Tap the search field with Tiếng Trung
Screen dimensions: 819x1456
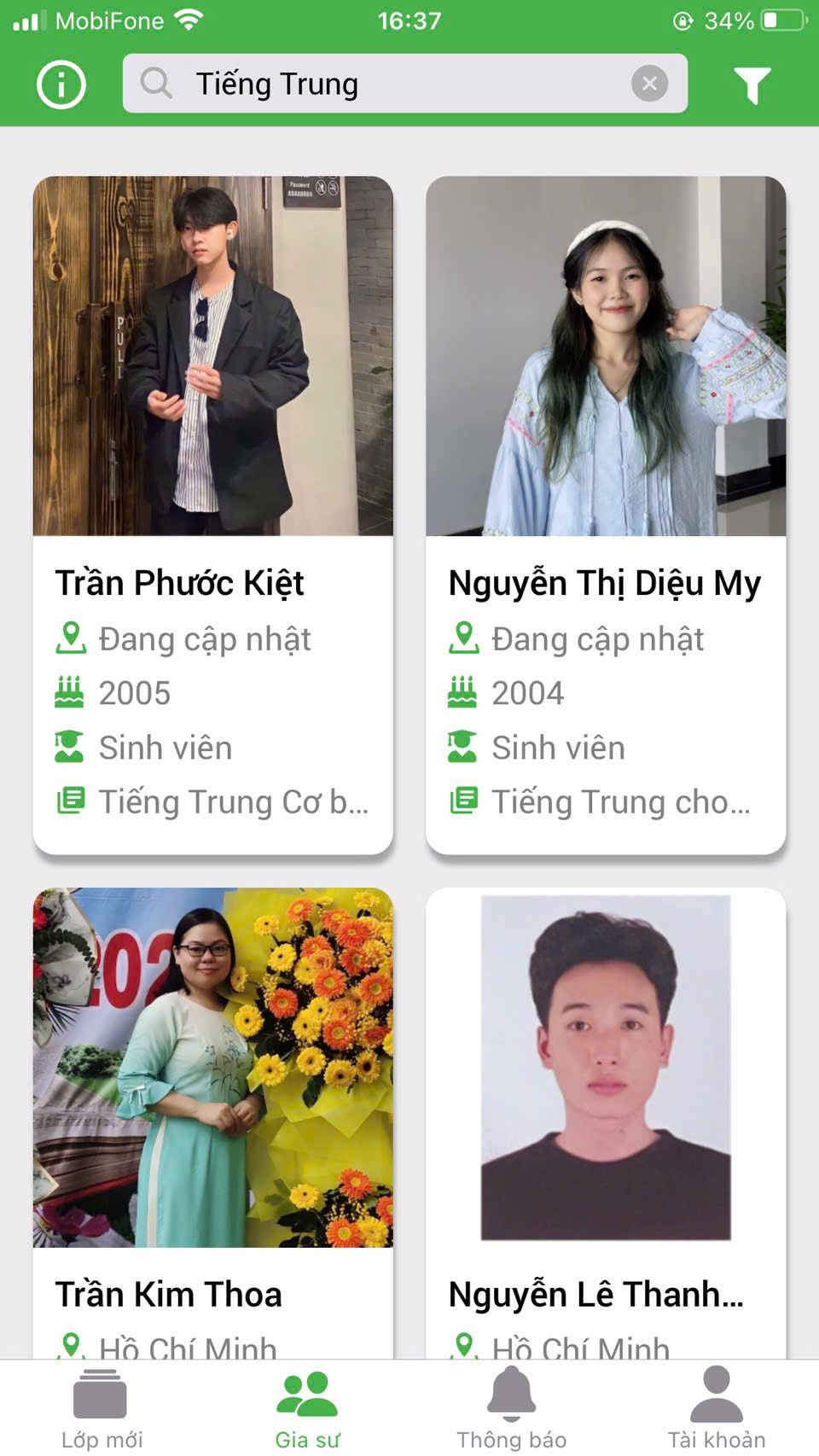384,84
